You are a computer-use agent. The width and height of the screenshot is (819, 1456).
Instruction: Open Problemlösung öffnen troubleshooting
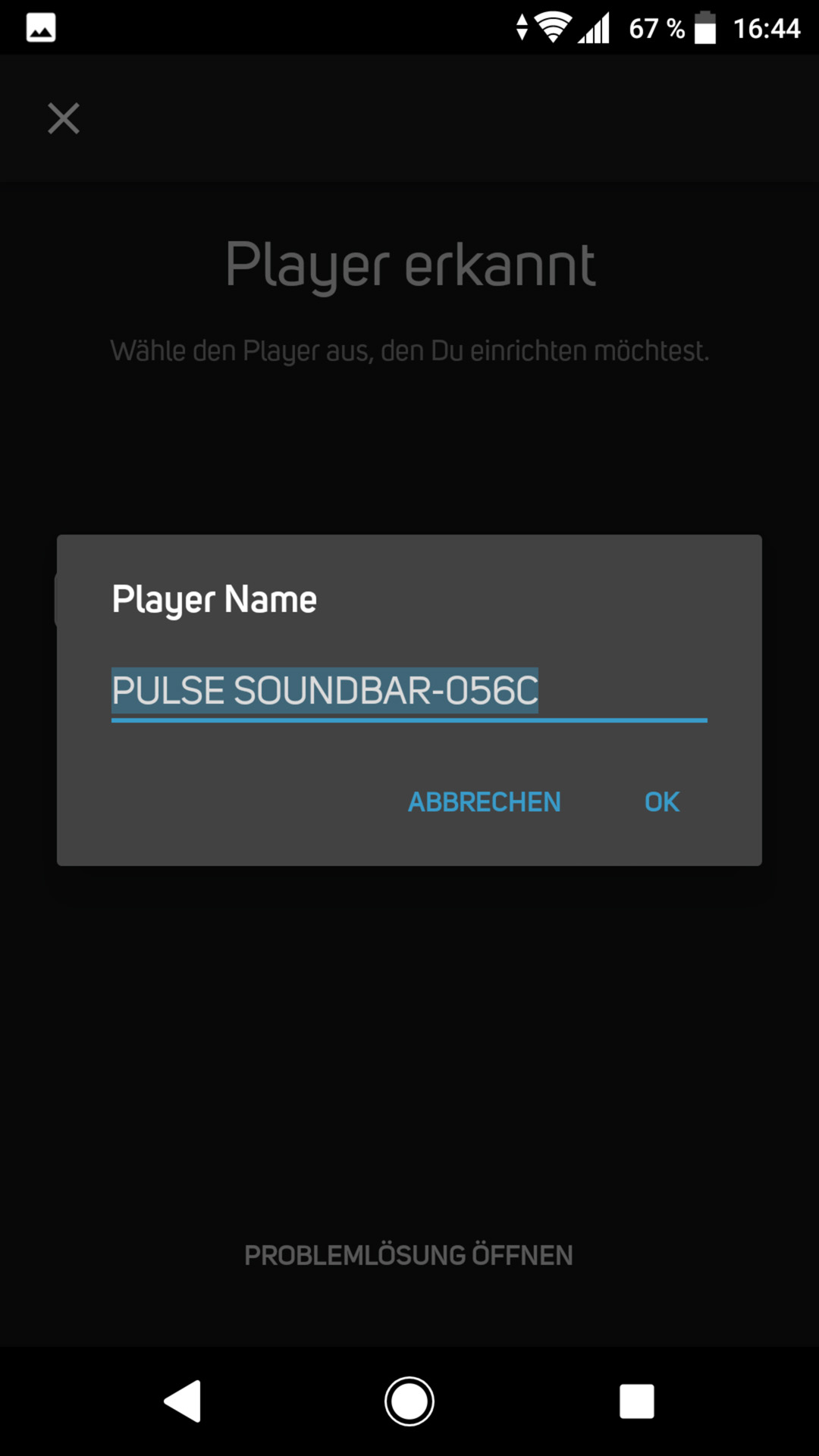[x=409, y=1255]
